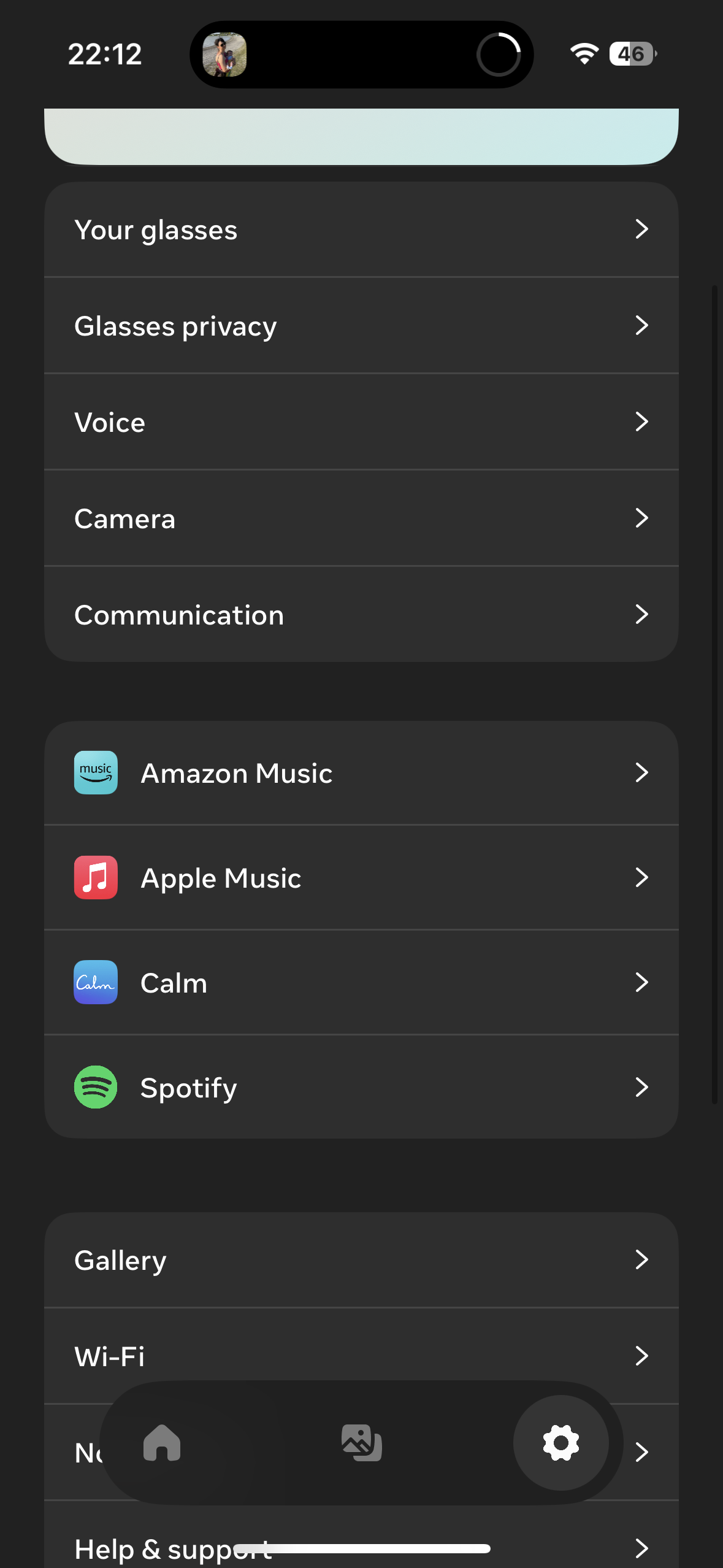Tap the Amazon Music app icon
This screenshot has height=1568, width=723.
coord(96,772)
